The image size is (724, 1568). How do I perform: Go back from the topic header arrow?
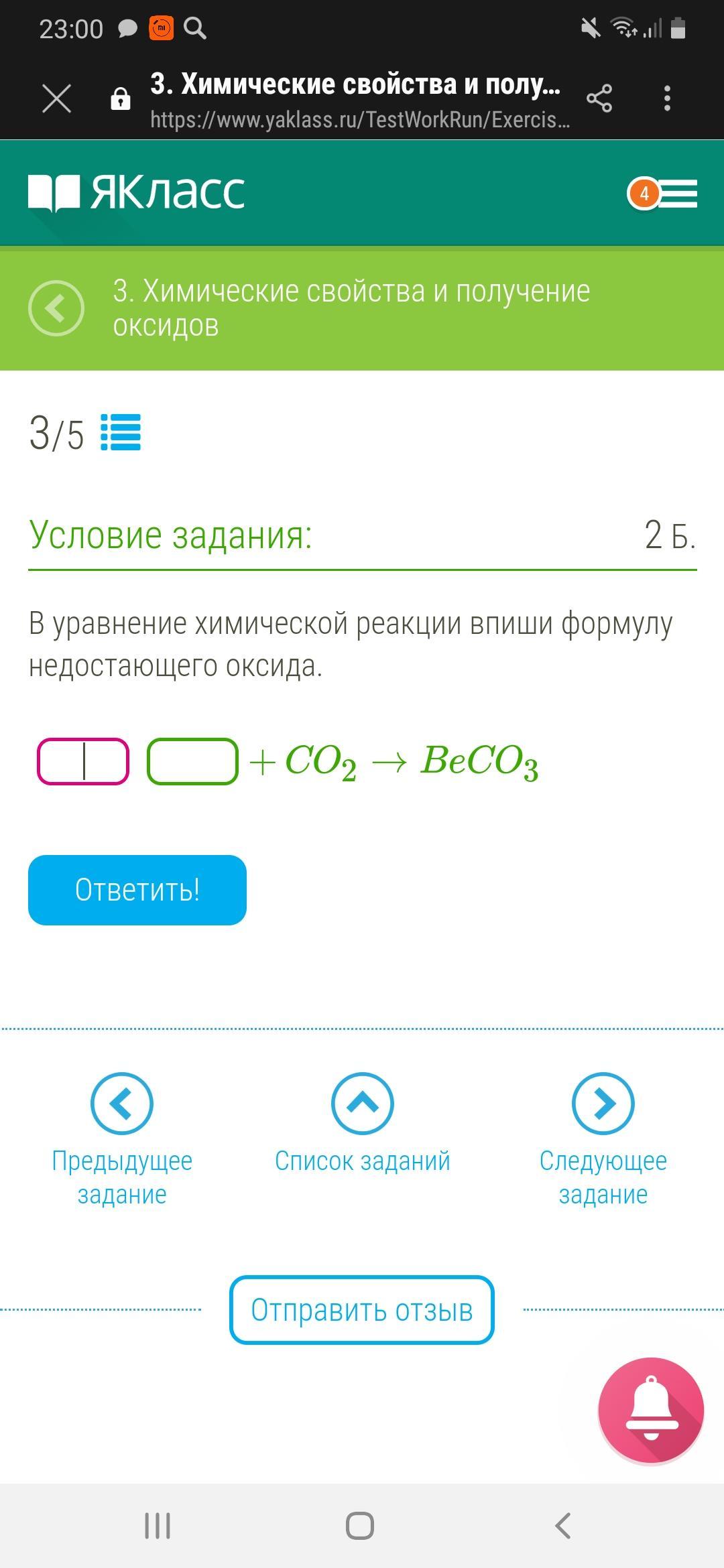[56, 308]
